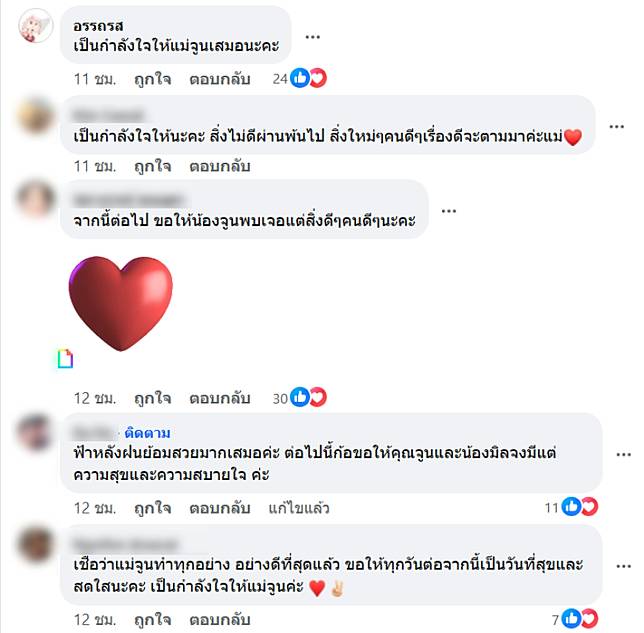Like the red heart sticker comment
The height and width of the screenshot is (633, 644).
(152, 397)
